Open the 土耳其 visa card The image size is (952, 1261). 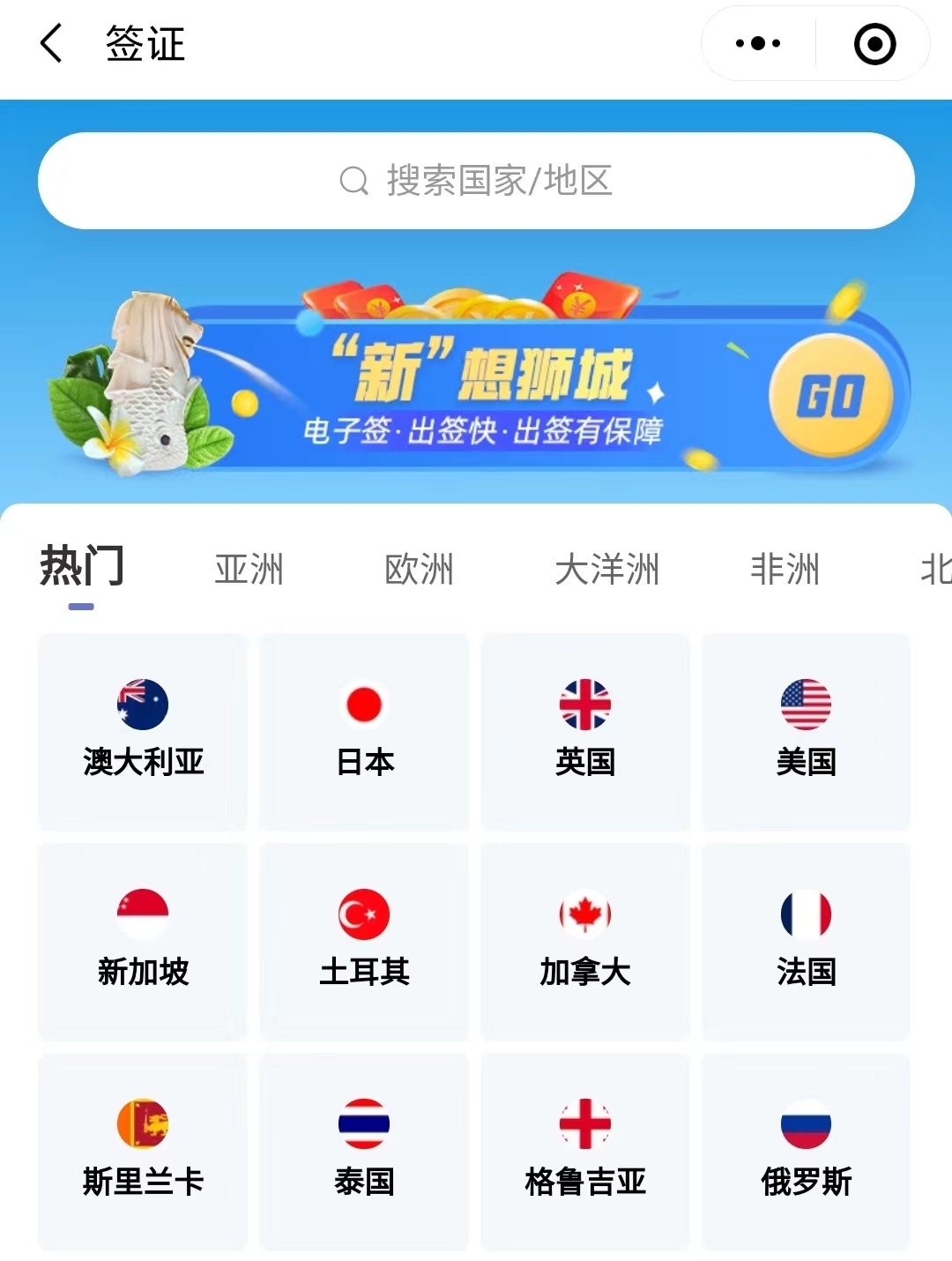pyautogui.click(x=364, y=941)
